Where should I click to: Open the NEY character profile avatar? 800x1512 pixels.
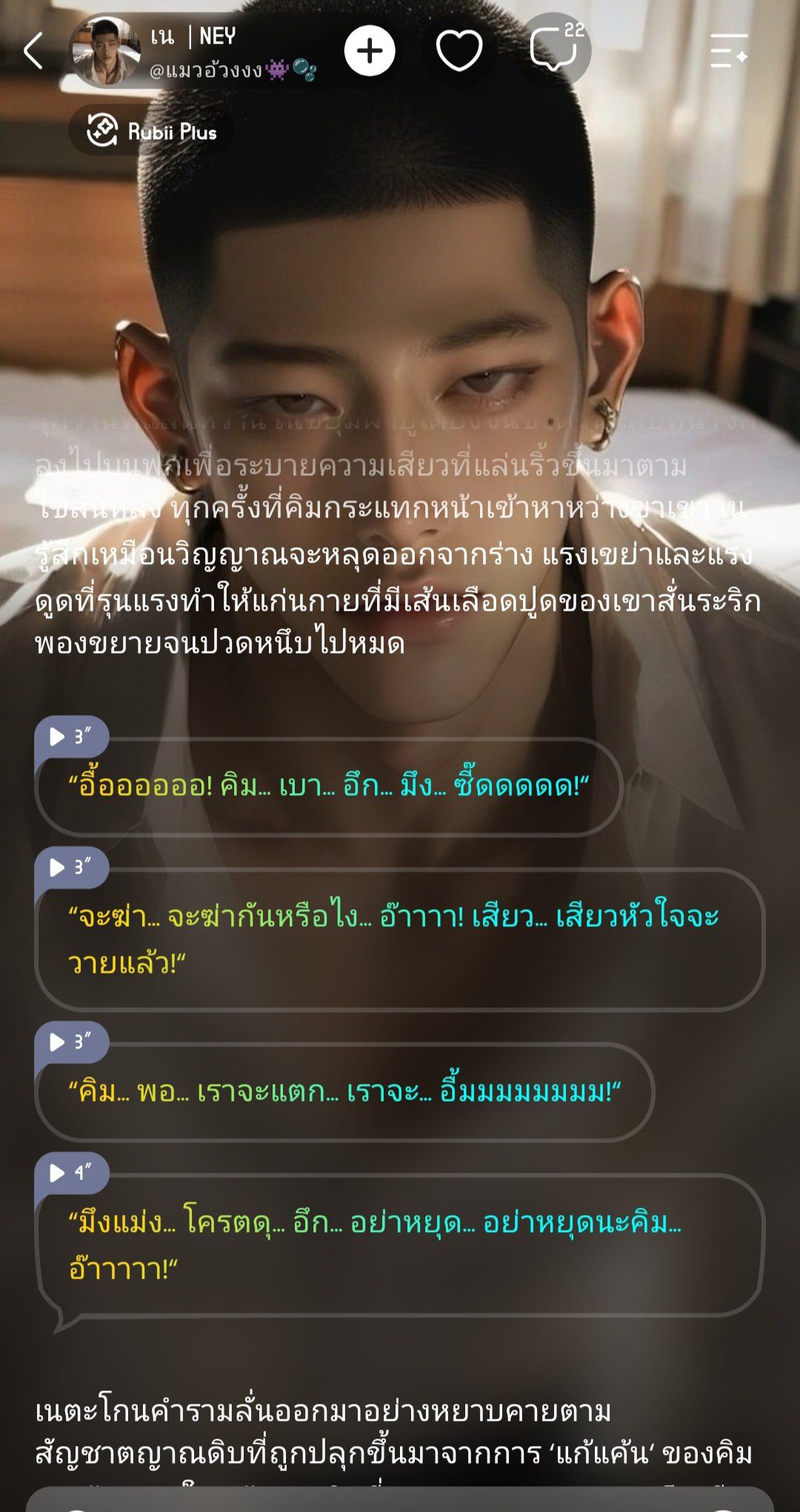[105, 50]
